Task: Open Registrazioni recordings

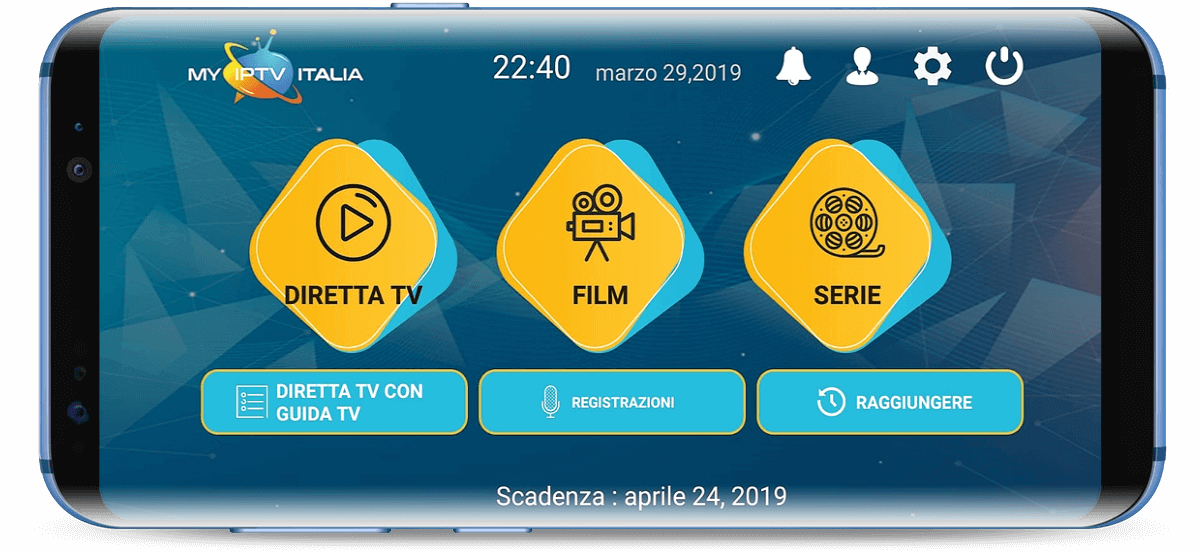Action: [612, 402]
